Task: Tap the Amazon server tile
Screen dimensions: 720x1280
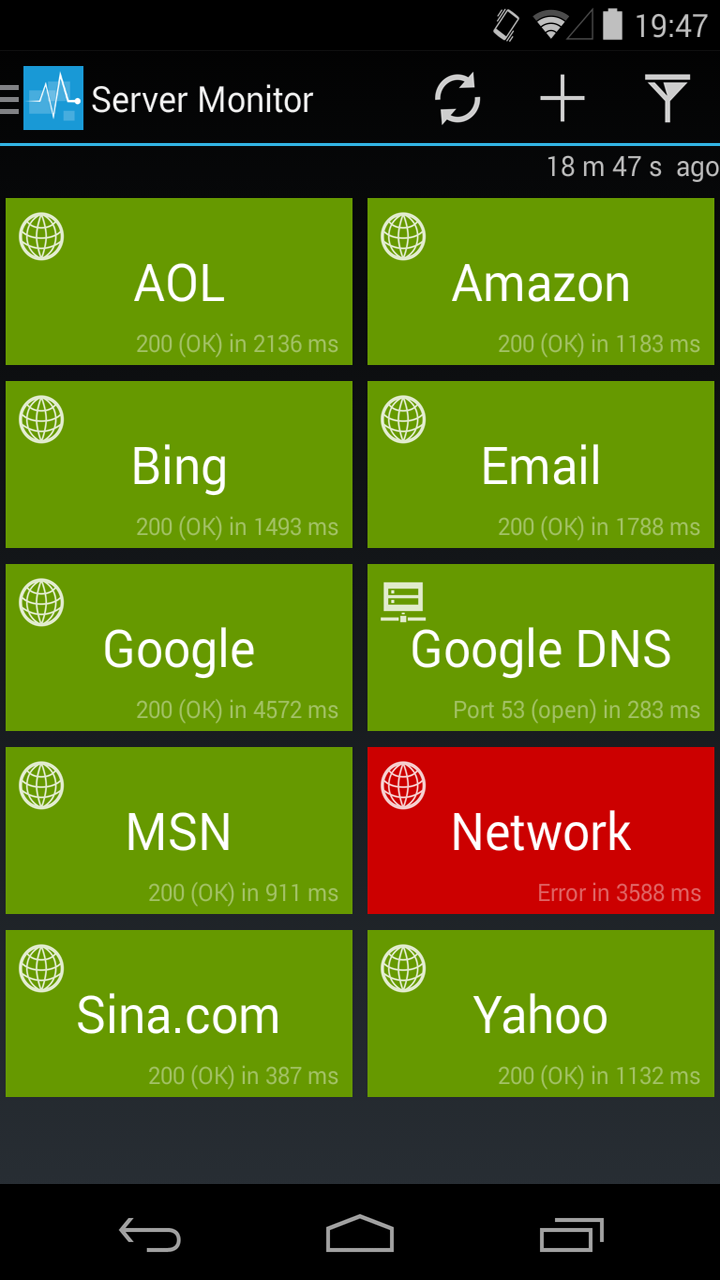Action: click(540, 281)
